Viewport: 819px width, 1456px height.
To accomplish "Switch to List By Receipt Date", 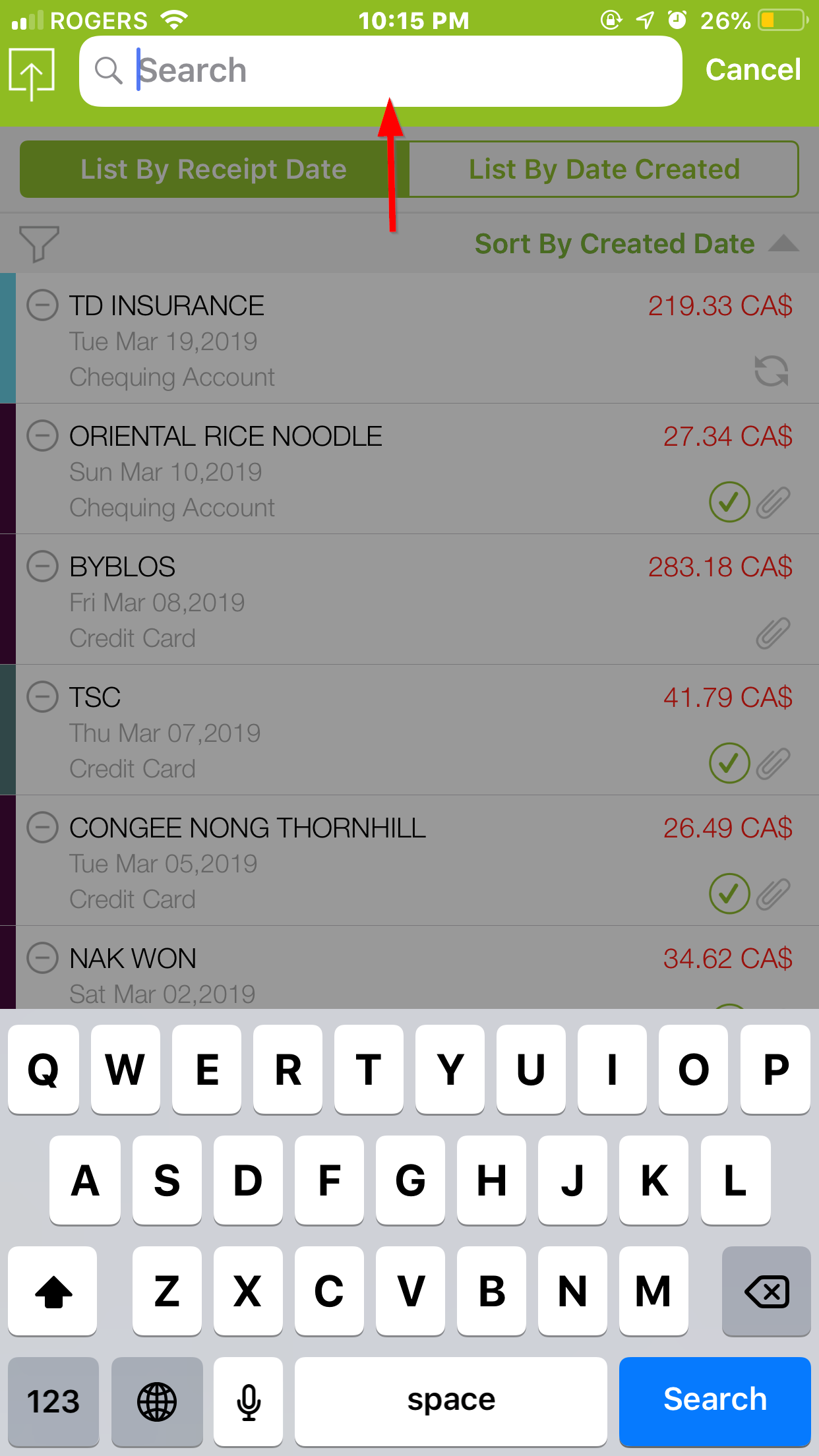I will (x=214, y=169).
